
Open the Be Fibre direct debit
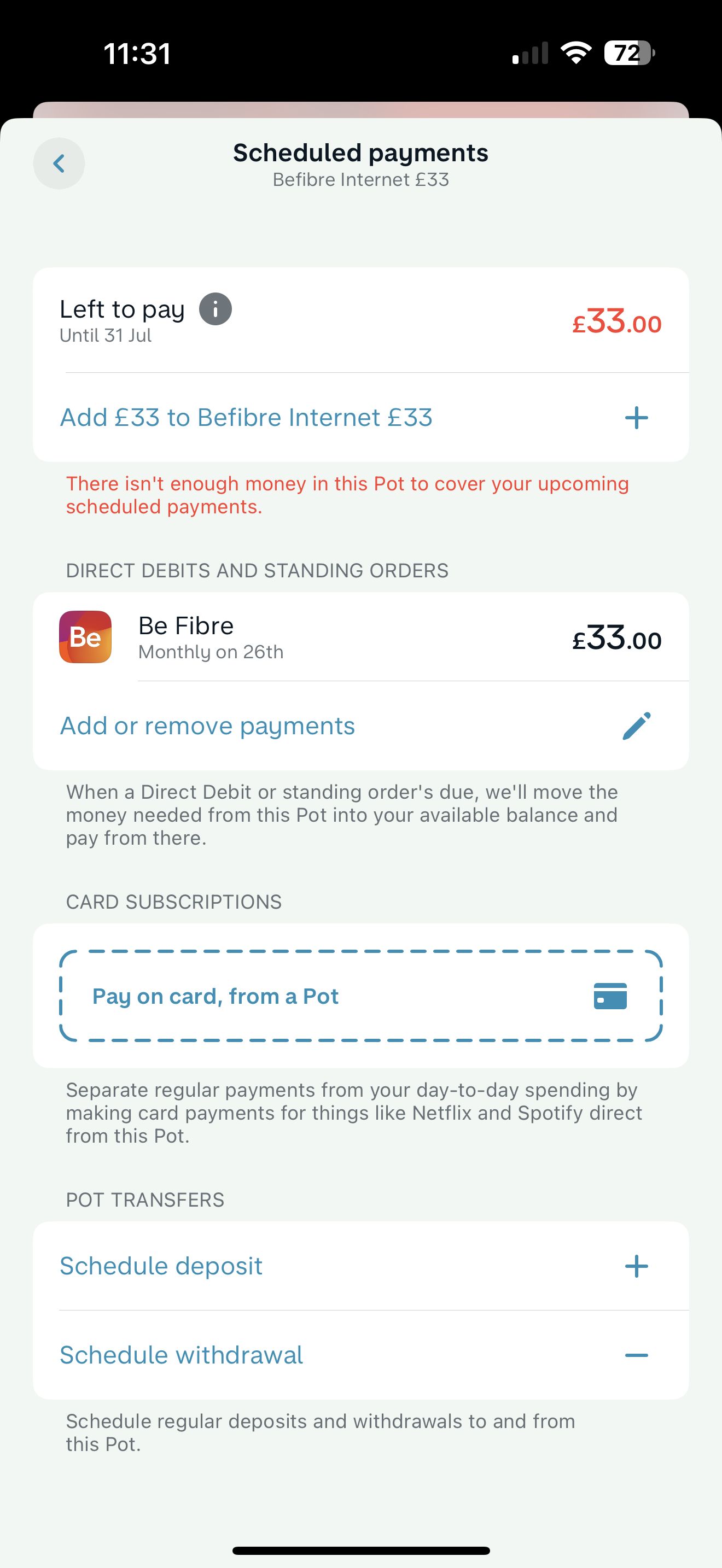tap(360, 637)
